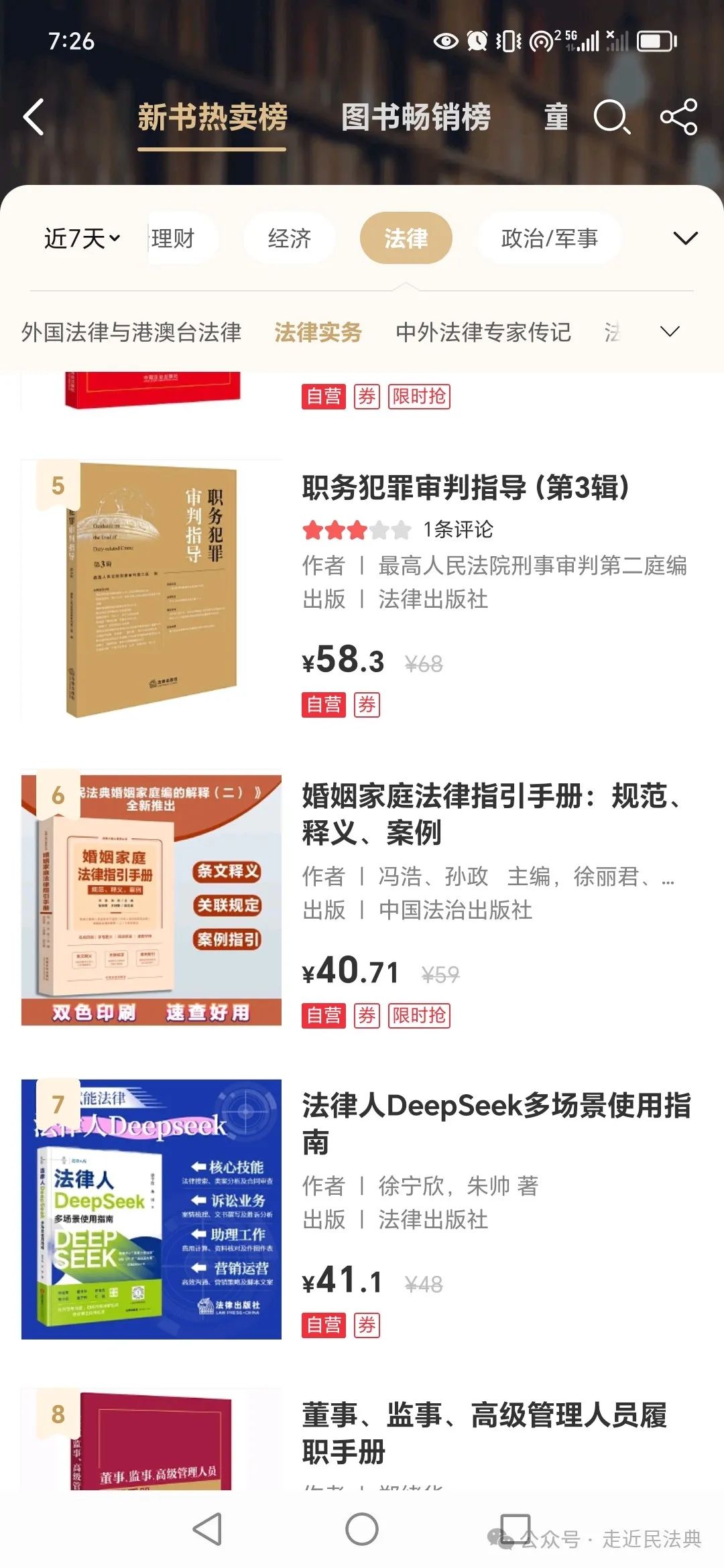This screenshot has width=724, height=1568.
Task: Share this book ranking list
Action: coord(678,117)
